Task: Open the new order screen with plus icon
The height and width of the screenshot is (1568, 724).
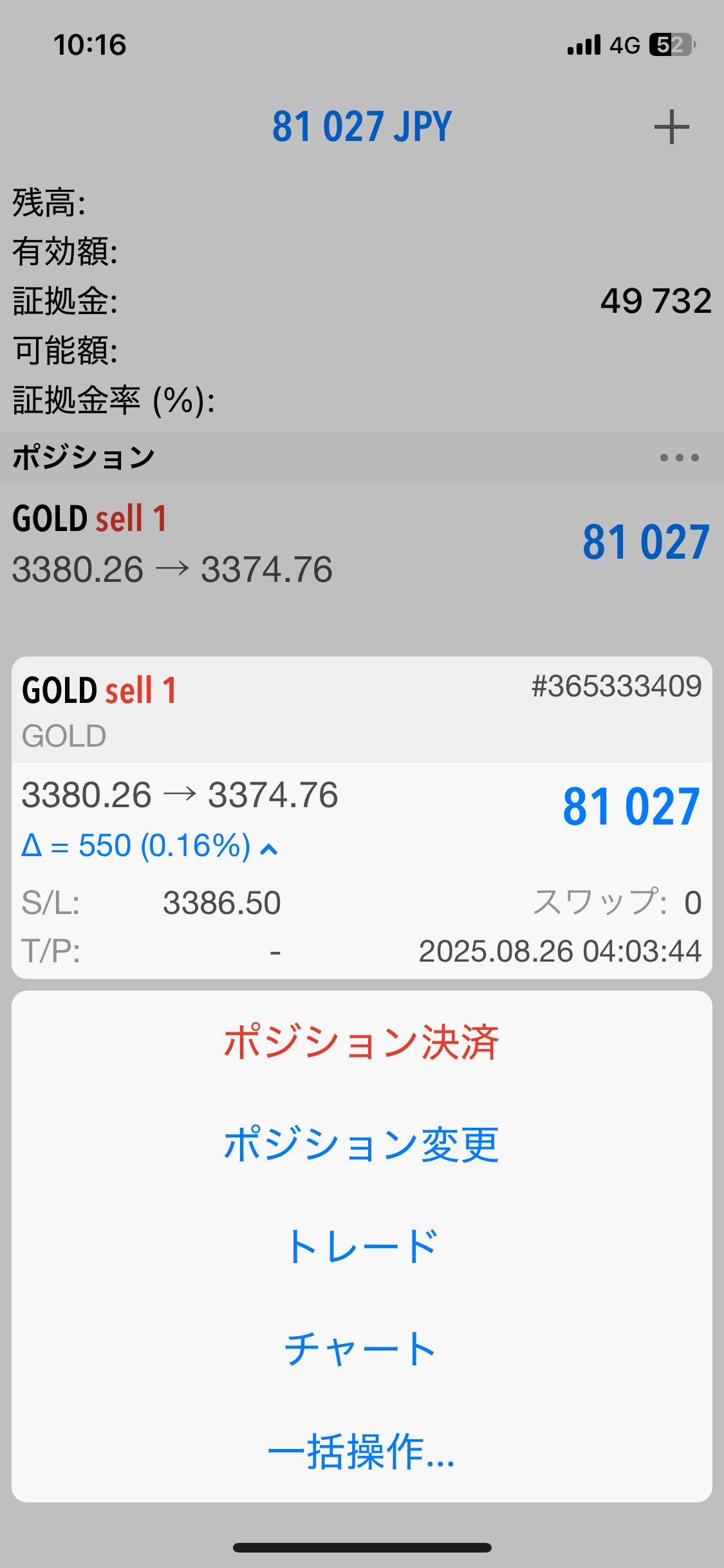Action: coord(671,126)
